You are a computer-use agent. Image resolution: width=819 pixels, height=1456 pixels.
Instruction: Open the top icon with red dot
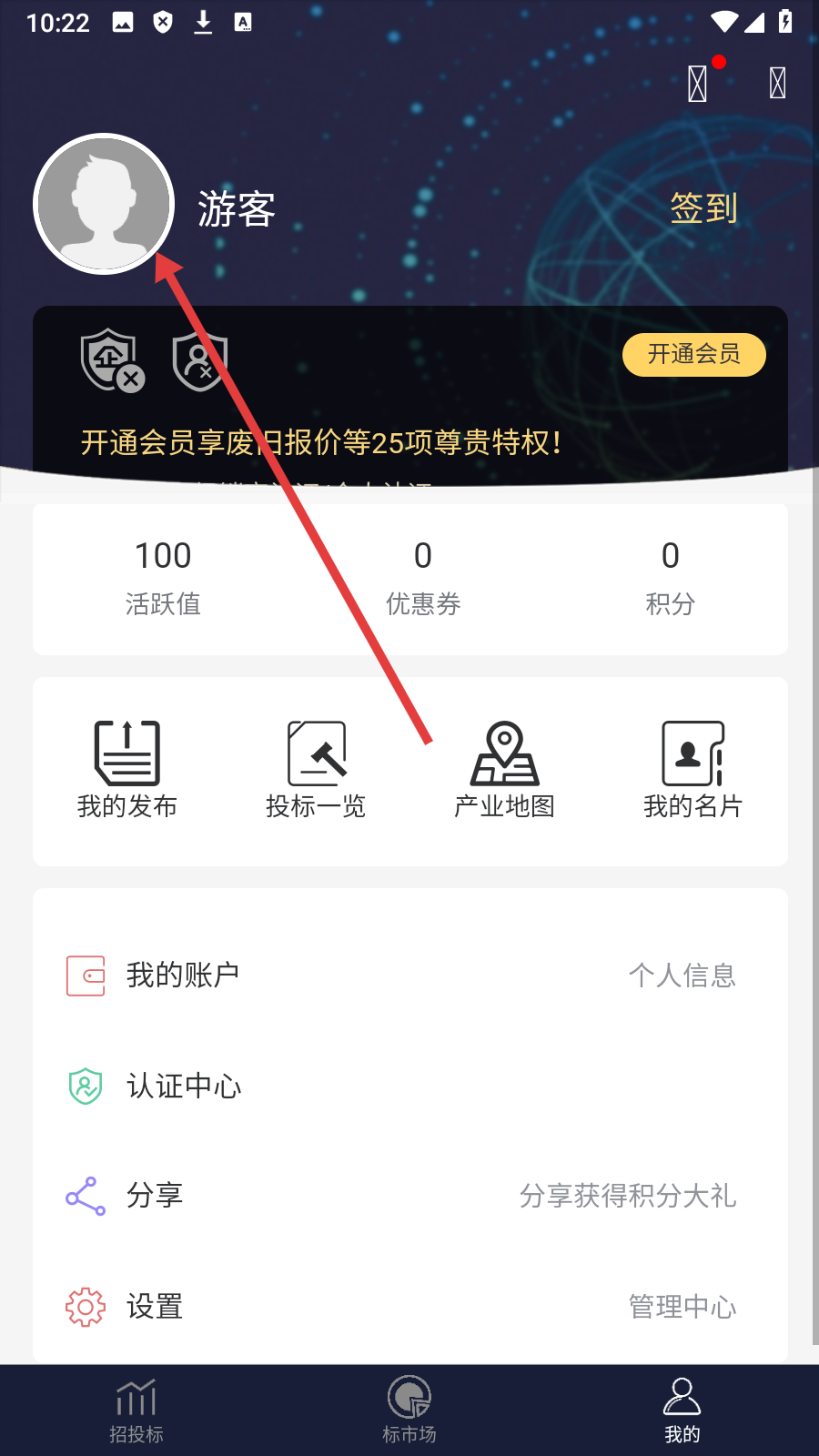698,84
